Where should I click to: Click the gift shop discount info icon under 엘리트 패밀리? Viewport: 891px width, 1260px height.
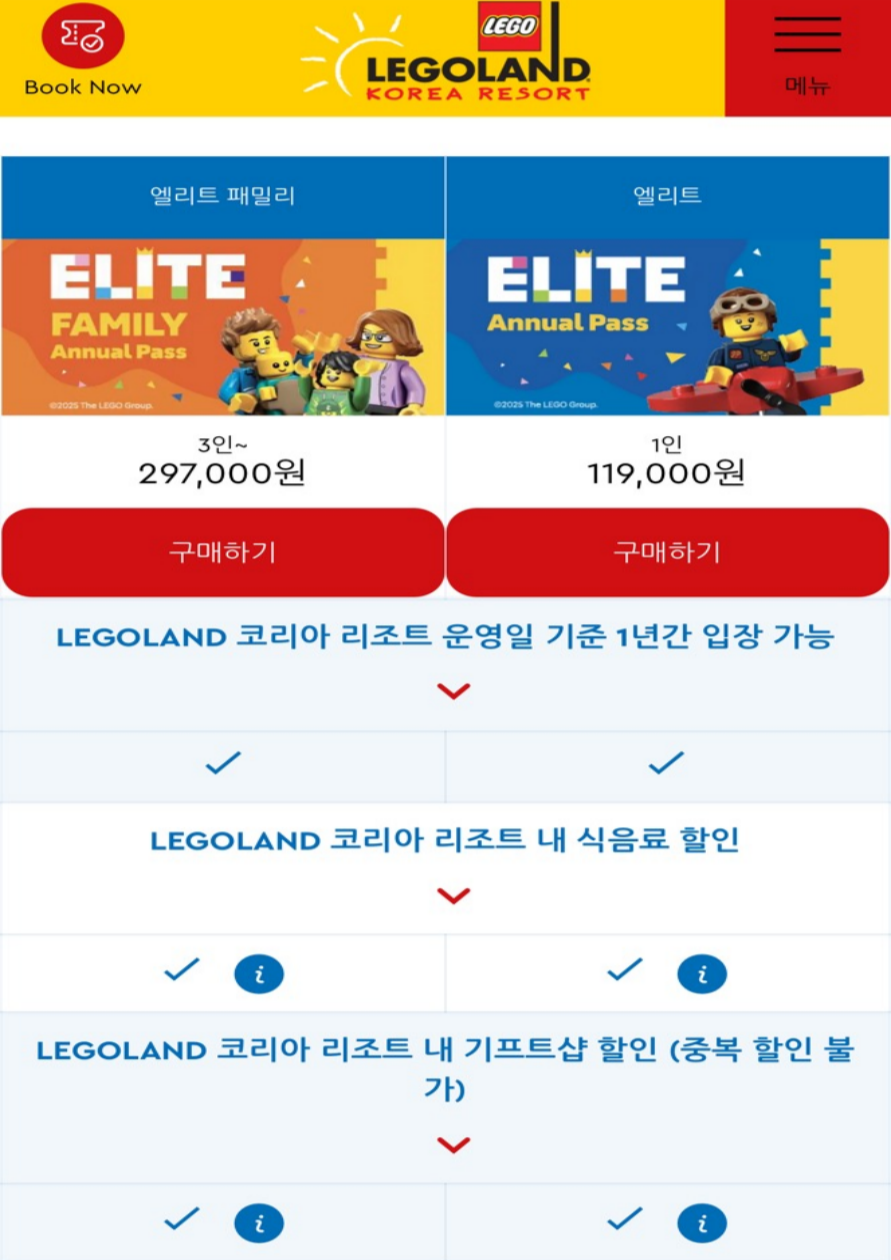(x=258, y=1221)
